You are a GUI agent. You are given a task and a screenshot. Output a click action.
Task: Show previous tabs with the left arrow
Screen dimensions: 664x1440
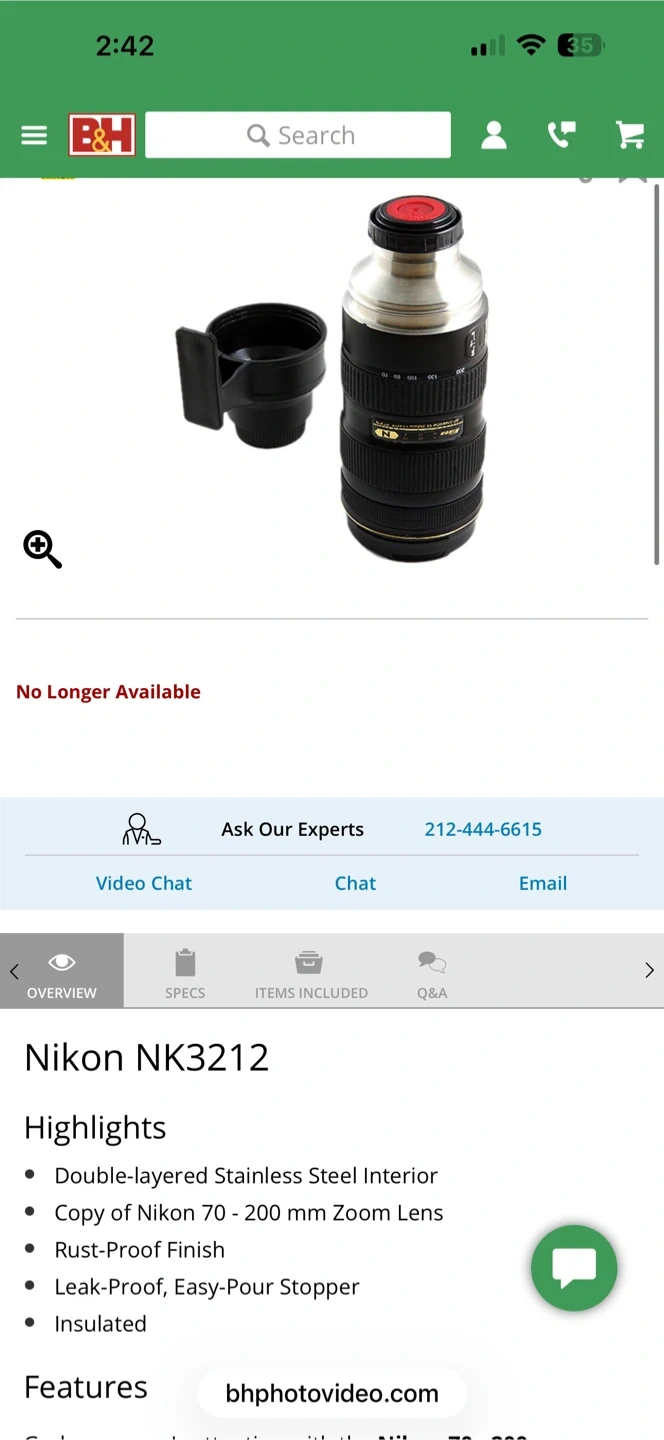coord(14,971)
